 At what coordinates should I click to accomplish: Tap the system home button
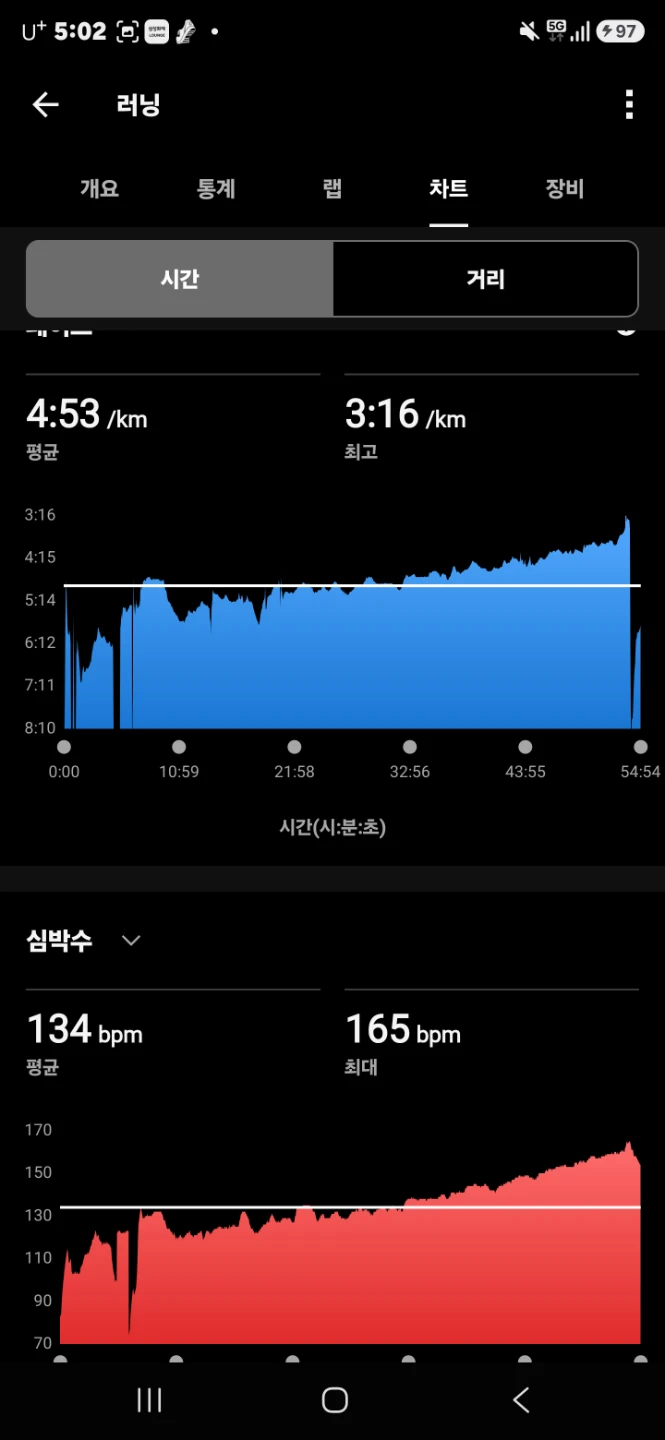pyautogui.click(x=334, y=1400)
